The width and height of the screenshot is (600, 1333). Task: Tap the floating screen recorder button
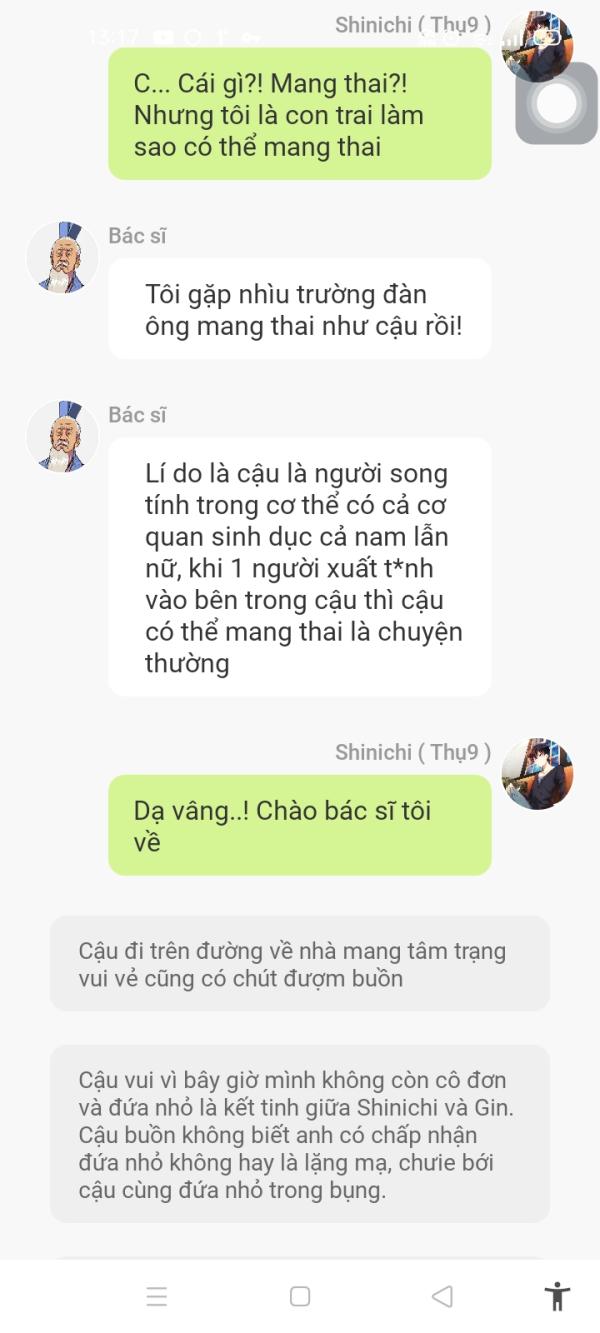pos(556,103)
